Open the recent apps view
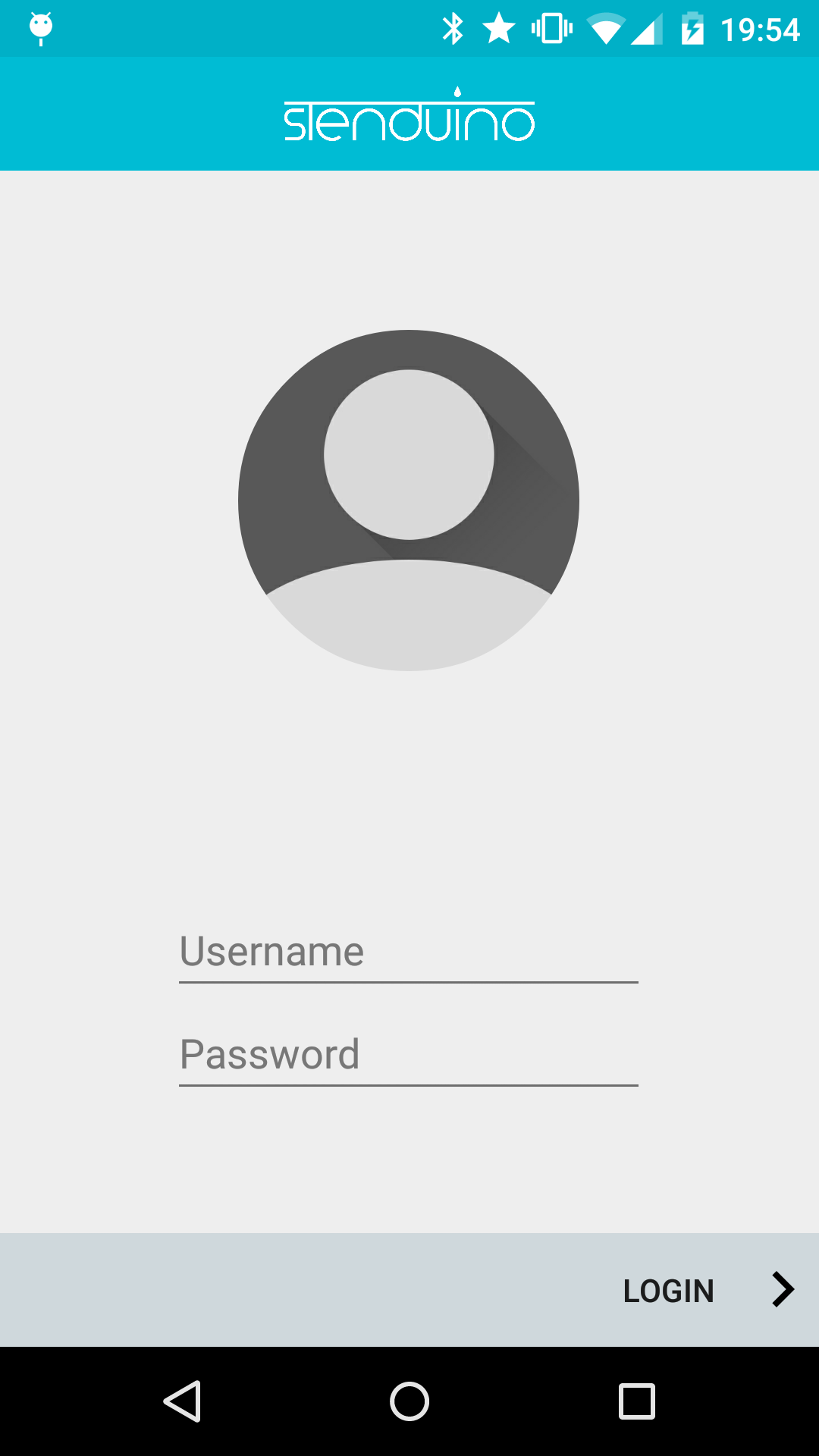The image size is (819, 1456). coord(636,1401)
